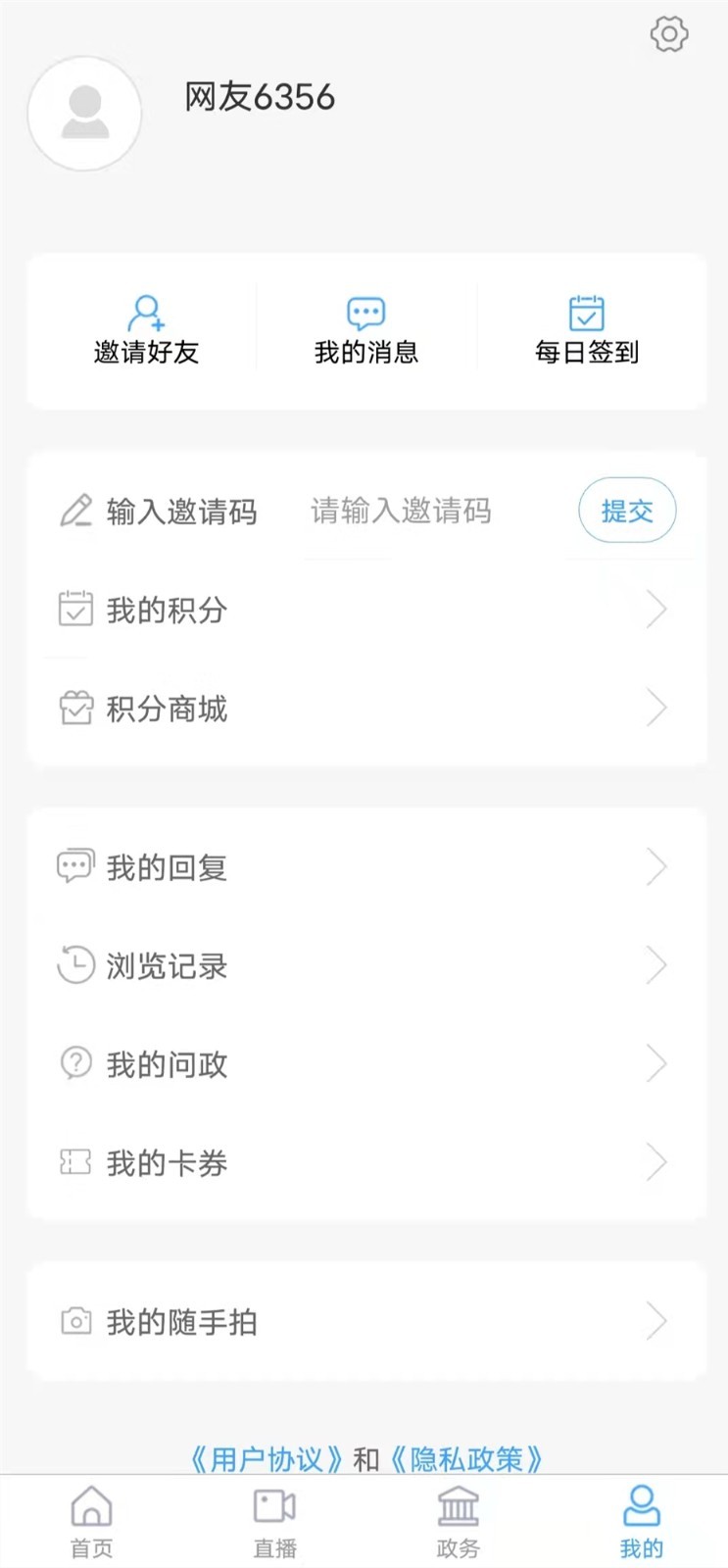Tap the 我的卡券 coupon icon
This screenshot has height=1568, width=728.
pos(73,1162)
